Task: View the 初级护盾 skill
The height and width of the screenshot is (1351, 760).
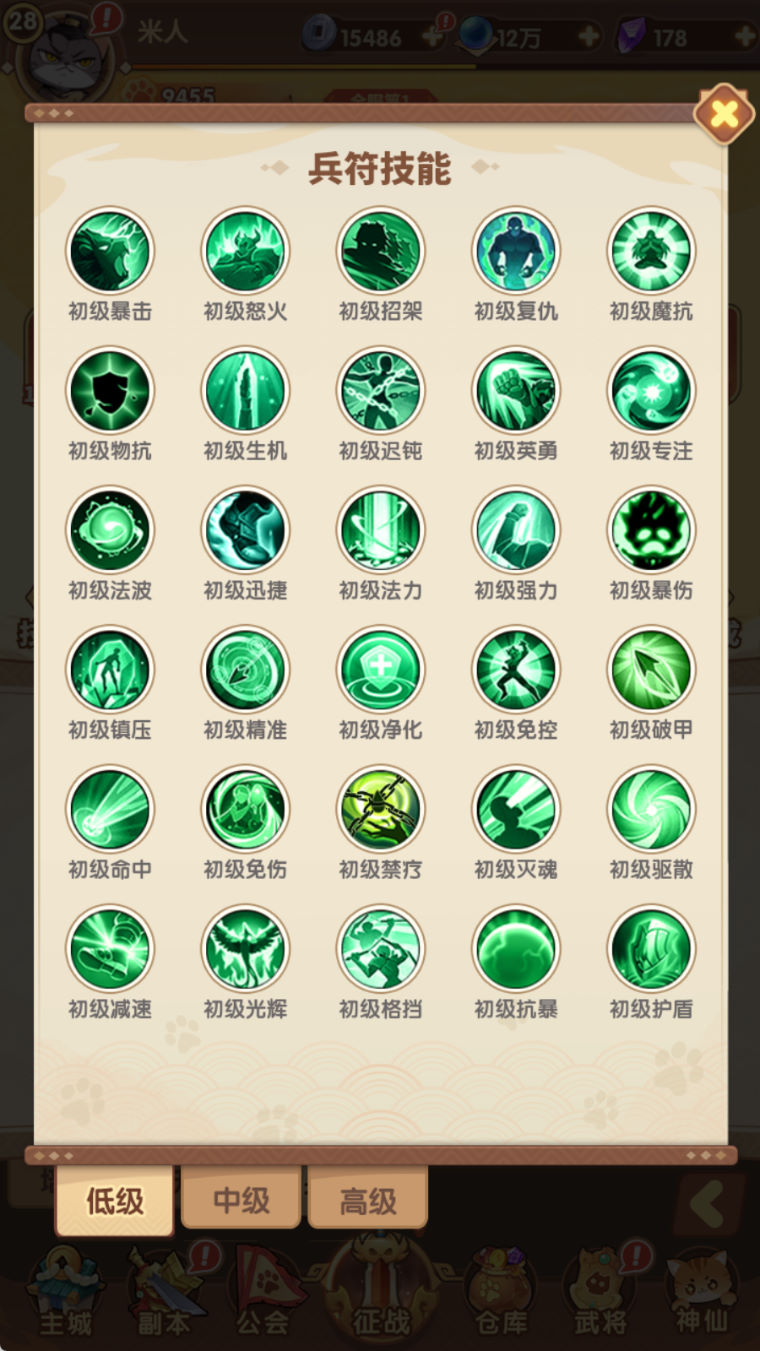Action: [x=651, y=949]
